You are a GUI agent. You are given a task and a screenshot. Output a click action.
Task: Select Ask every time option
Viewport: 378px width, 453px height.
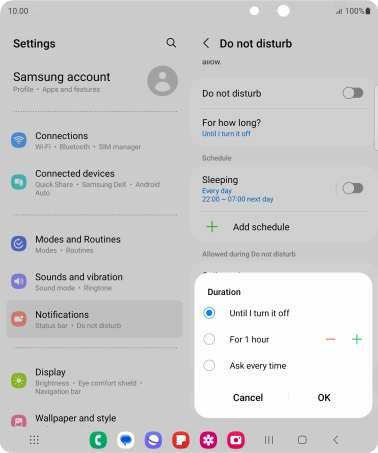click(x=245, y=366)
